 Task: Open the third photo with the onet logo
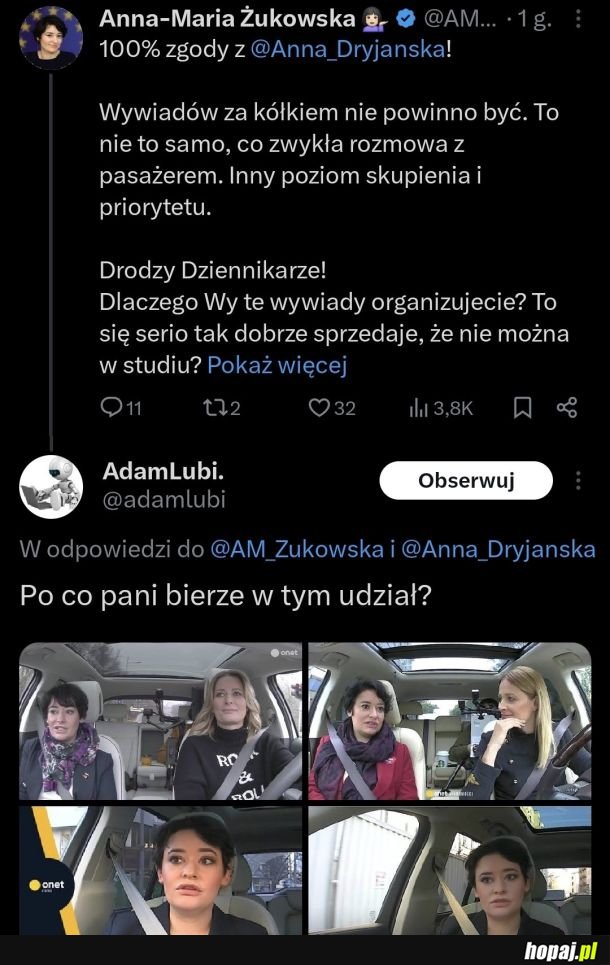(x=161, y=870)
